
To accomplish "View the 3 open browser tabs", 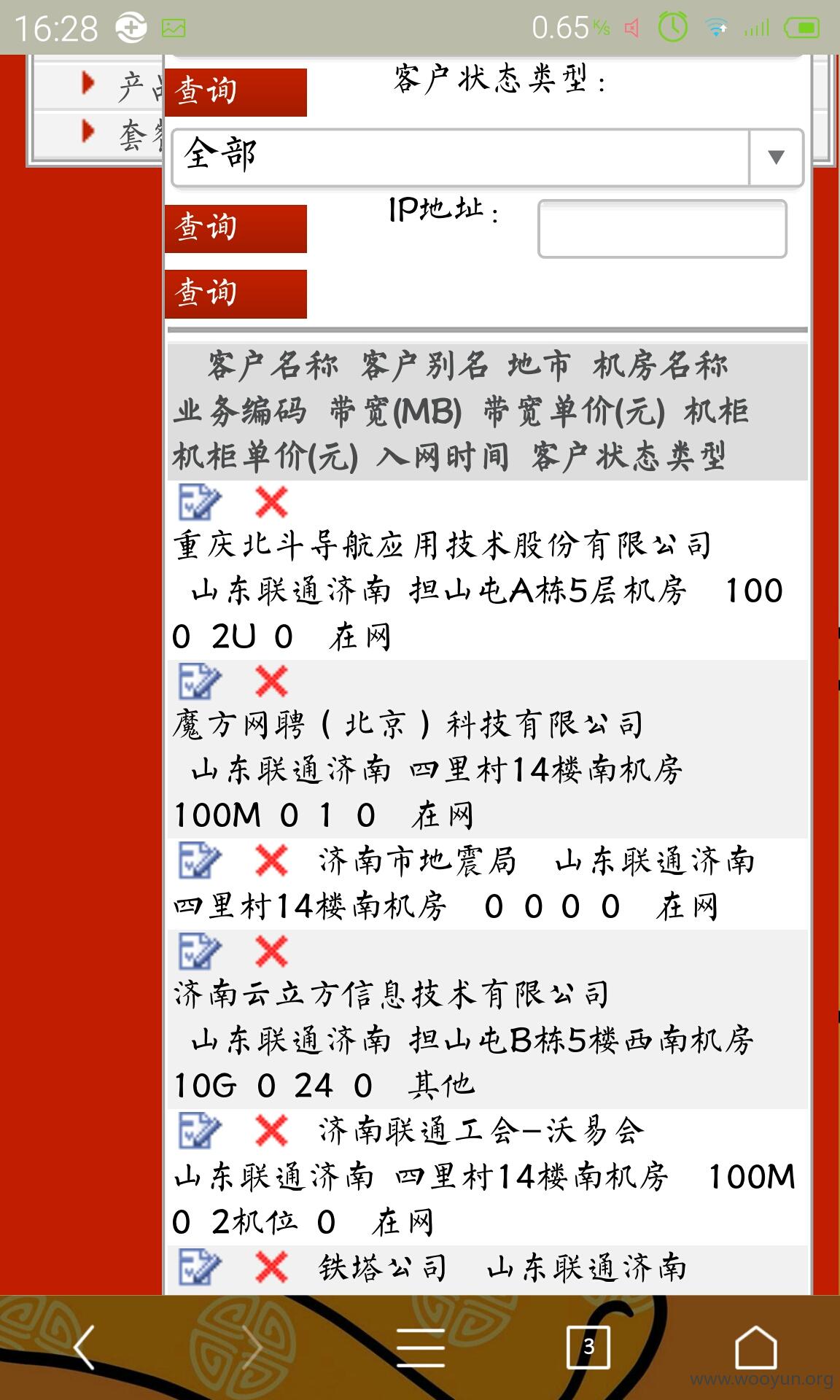I will [588, 1347].
